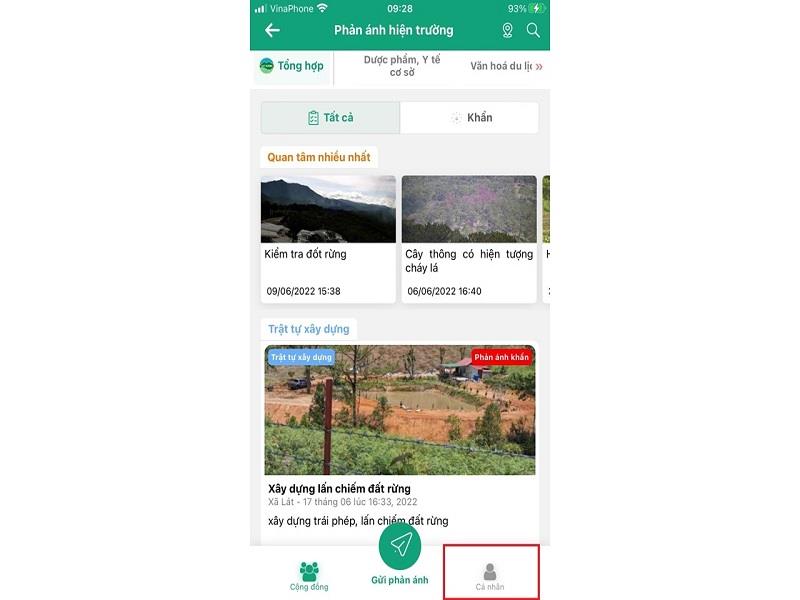This screenshot has width=800, height=600.
Task: Open the map location icon
Action: coord(508,30)
